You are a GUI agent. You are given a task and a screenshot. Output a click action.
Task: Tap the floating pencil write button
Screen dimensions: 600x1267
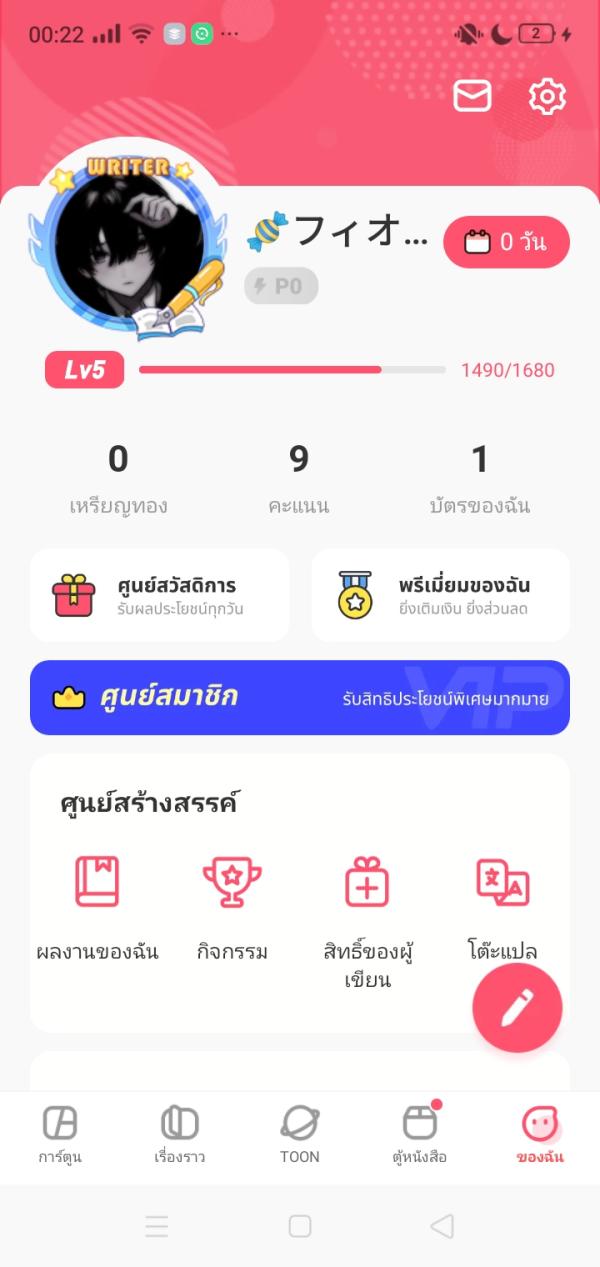(x=517, y=1008)
